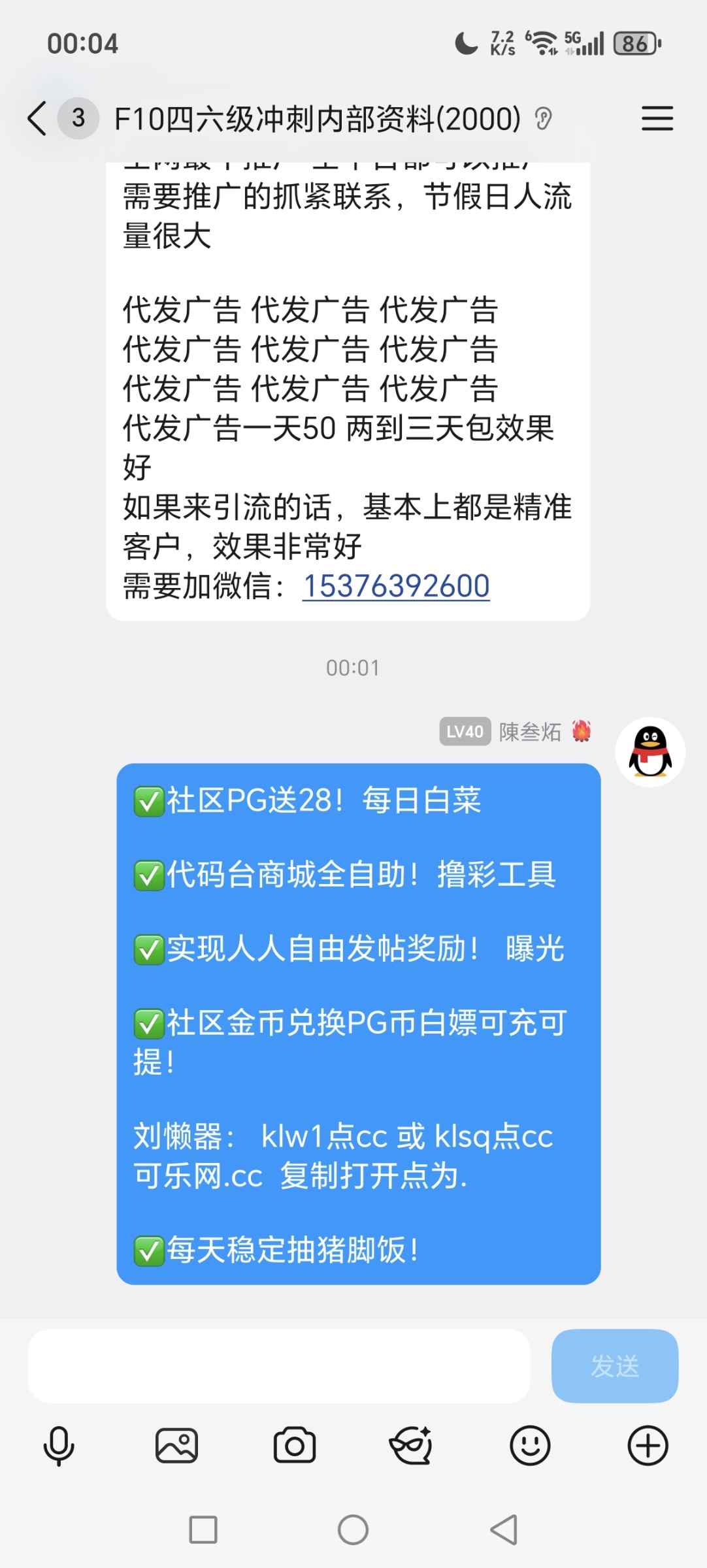Open the photo gallery picker icon
This screenshot has height=1568, width=707.
[177, 1445]
